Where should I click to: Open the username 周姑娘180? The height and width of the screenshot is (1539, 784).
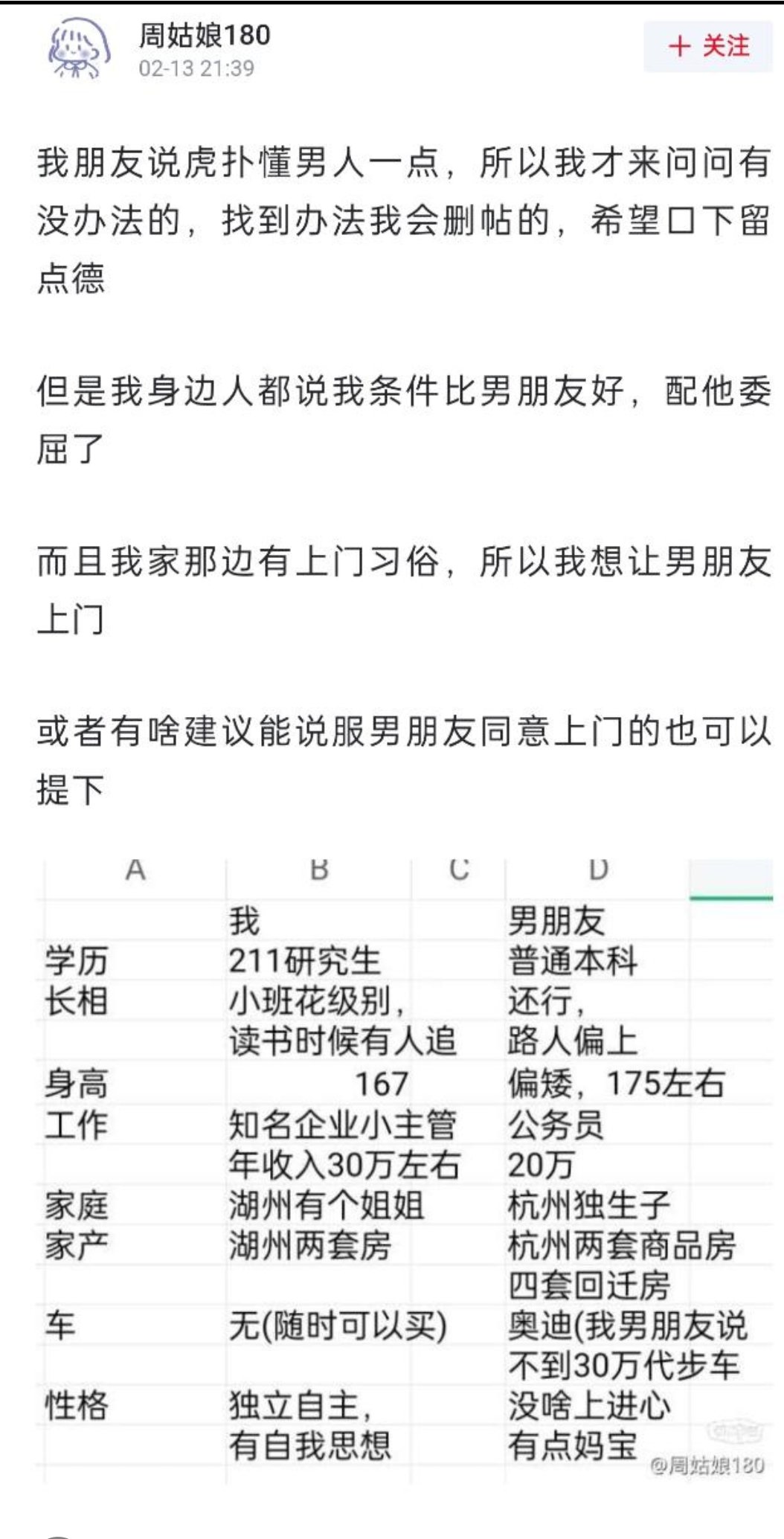(x=205, y=35)
